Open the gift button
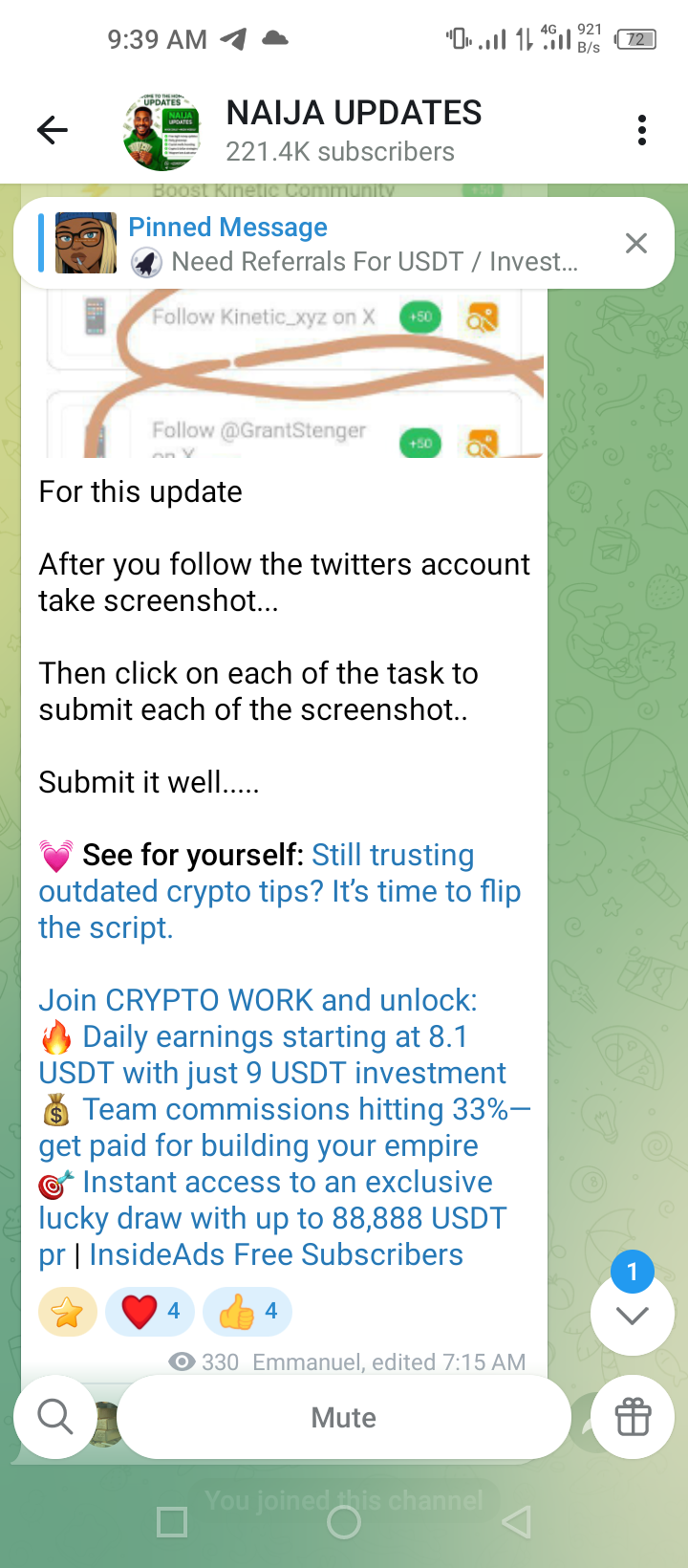Image resolution: width=688 pixels, height=1568 pixels. coord(632,1417)
